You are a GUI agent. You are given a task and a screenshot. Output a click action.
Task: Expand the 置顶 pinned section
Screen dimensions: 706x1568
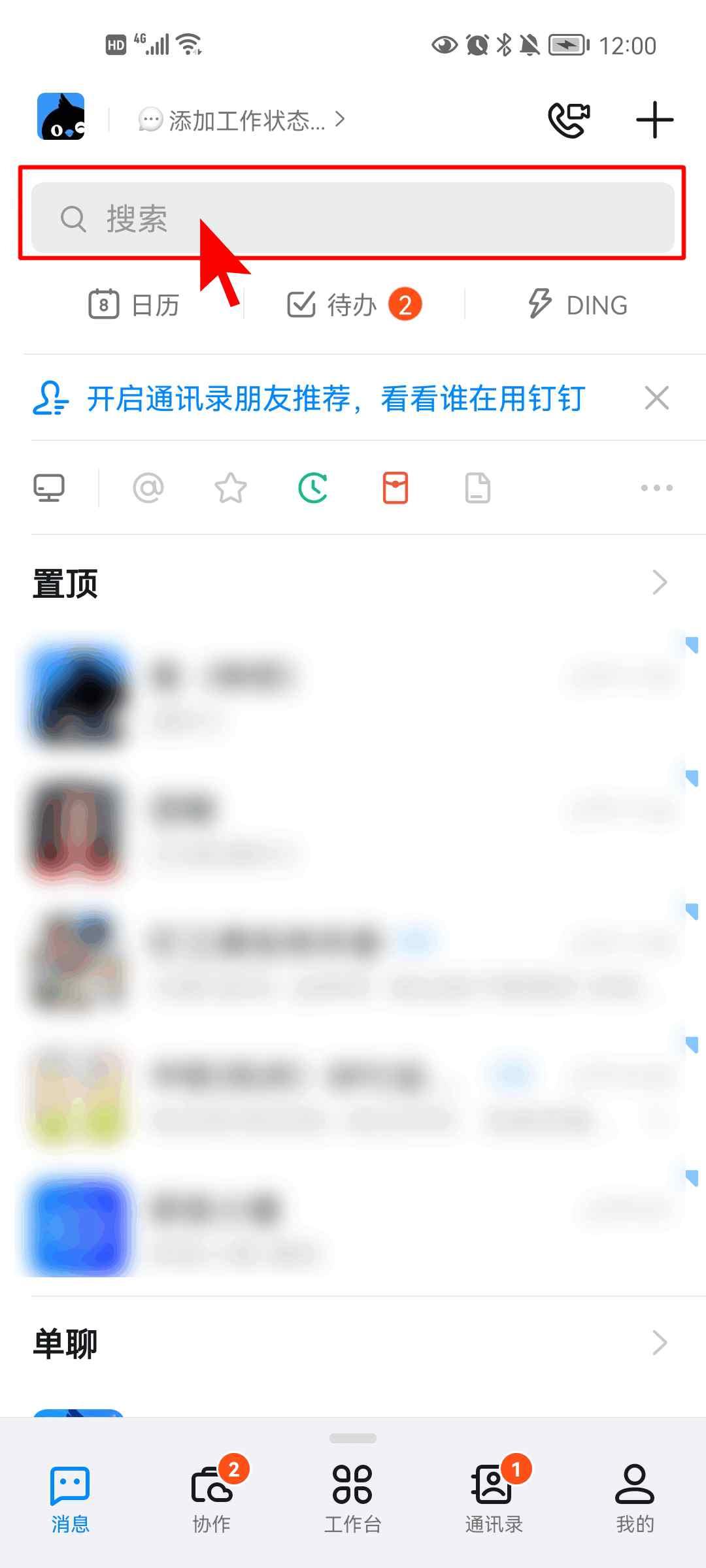(x=659, y=582)
